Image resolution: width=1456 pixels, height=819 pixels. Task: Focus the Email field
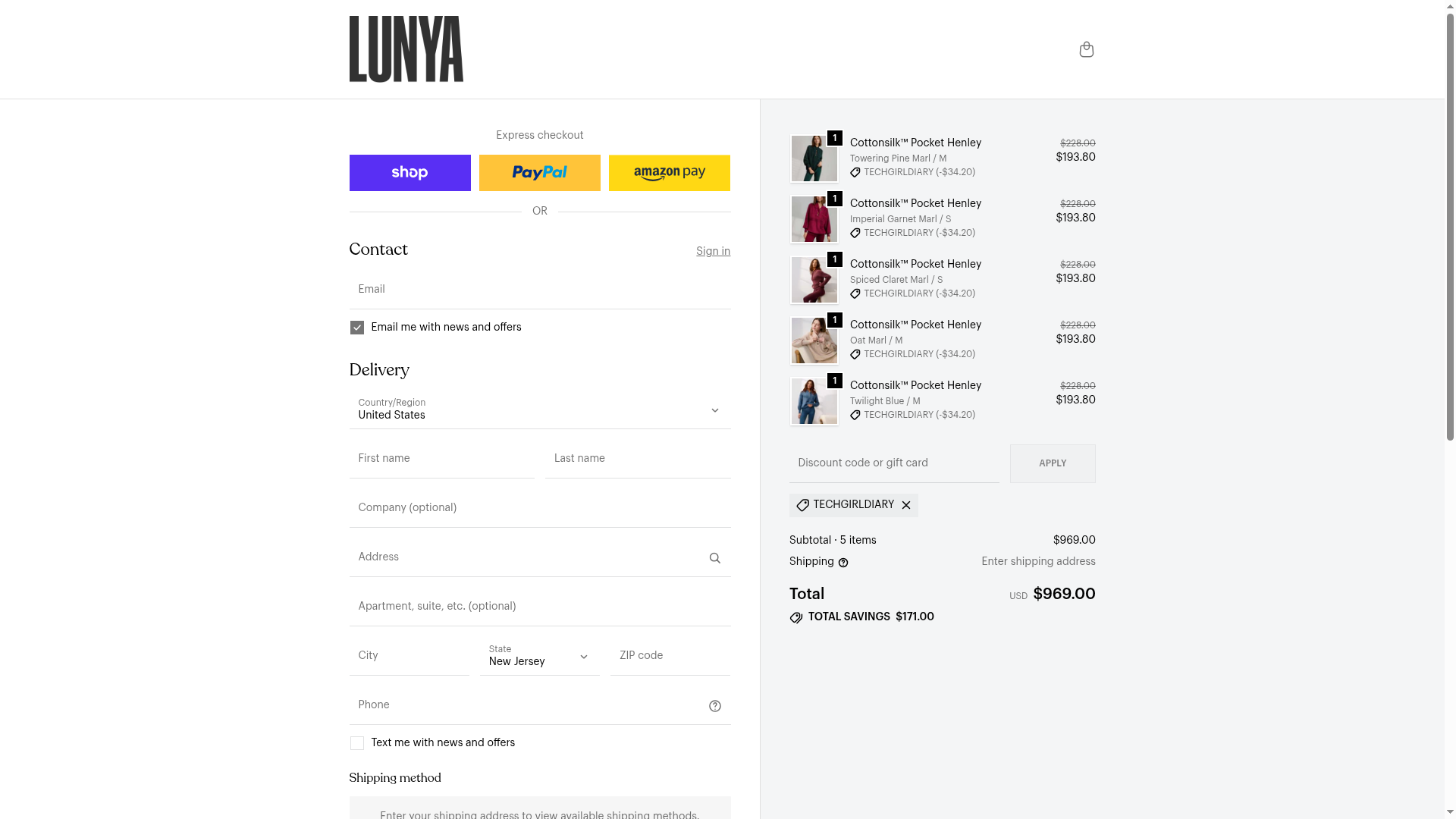pyautogui.click(x=539, y=290)
